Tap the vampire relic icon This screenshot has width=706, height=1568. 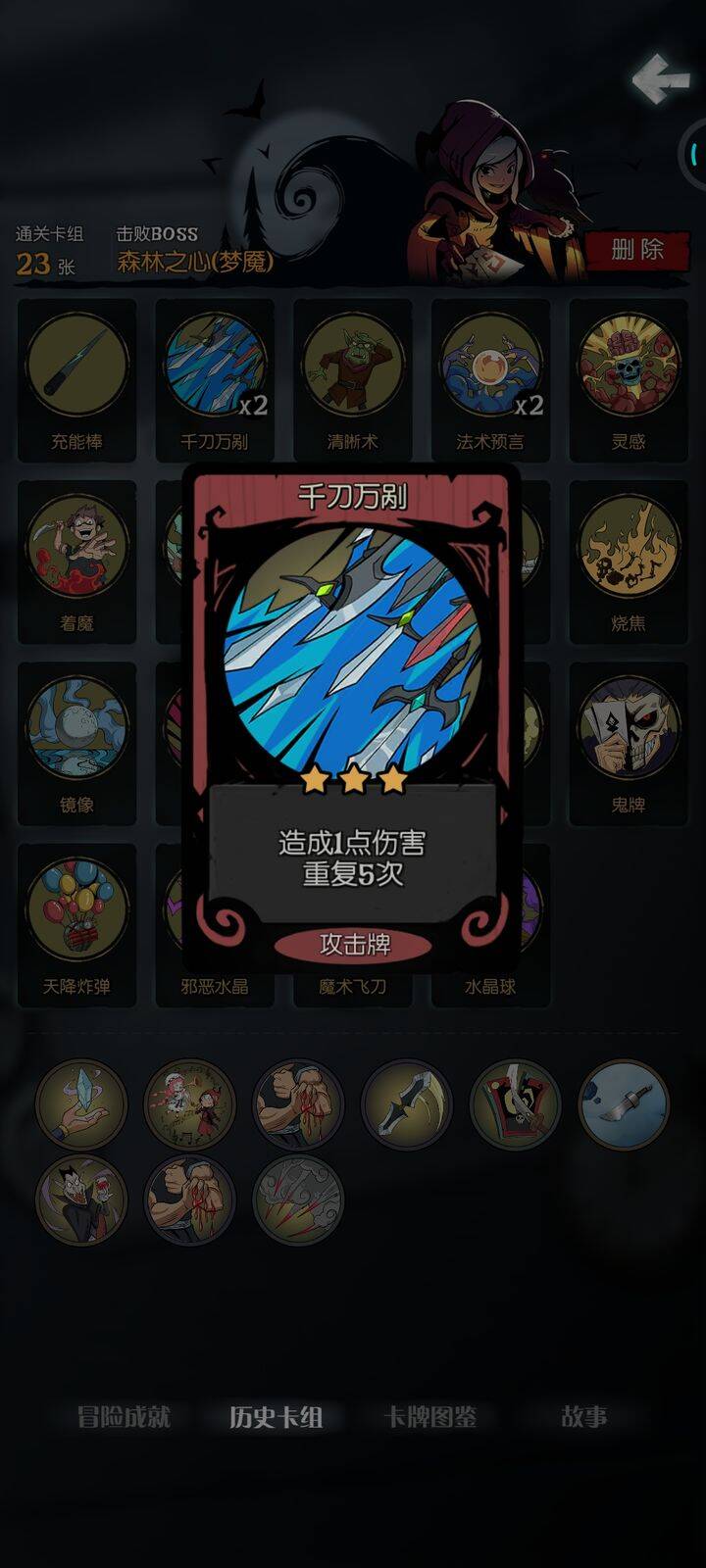tap(81, 1200)
